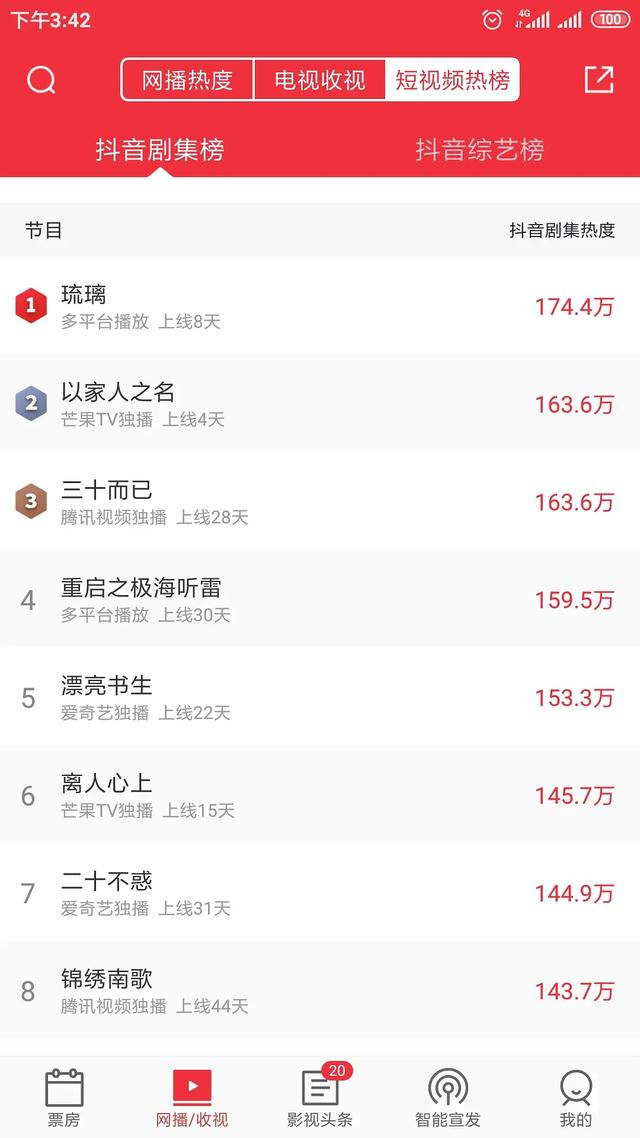Open the 二十不惑 row
Image resolution: width=640 pixels, height=1138 pixels.
click(x=320, y=893)
